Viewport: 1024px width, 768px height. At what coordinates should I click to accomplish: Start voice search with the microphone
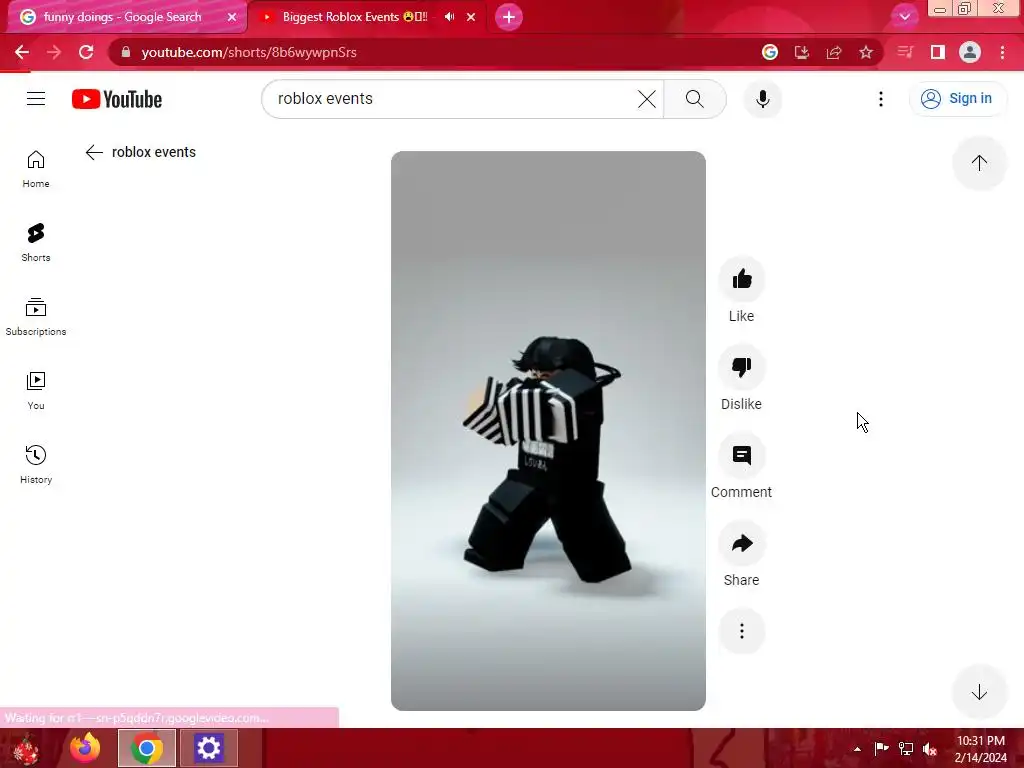tap(763, 99)
